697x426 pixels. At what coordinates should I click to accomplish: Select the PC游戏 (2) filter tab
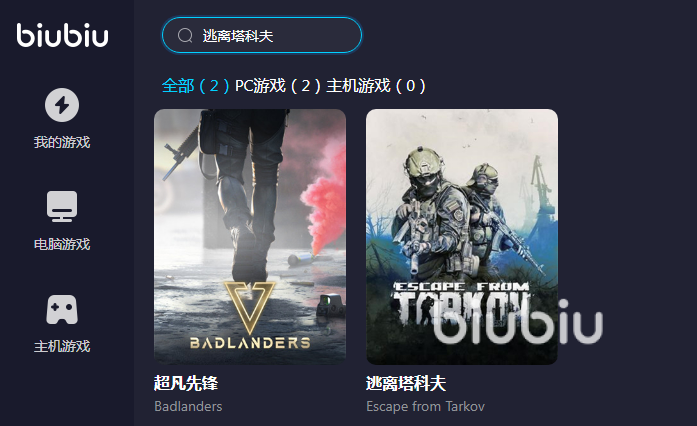coord(277,86)
